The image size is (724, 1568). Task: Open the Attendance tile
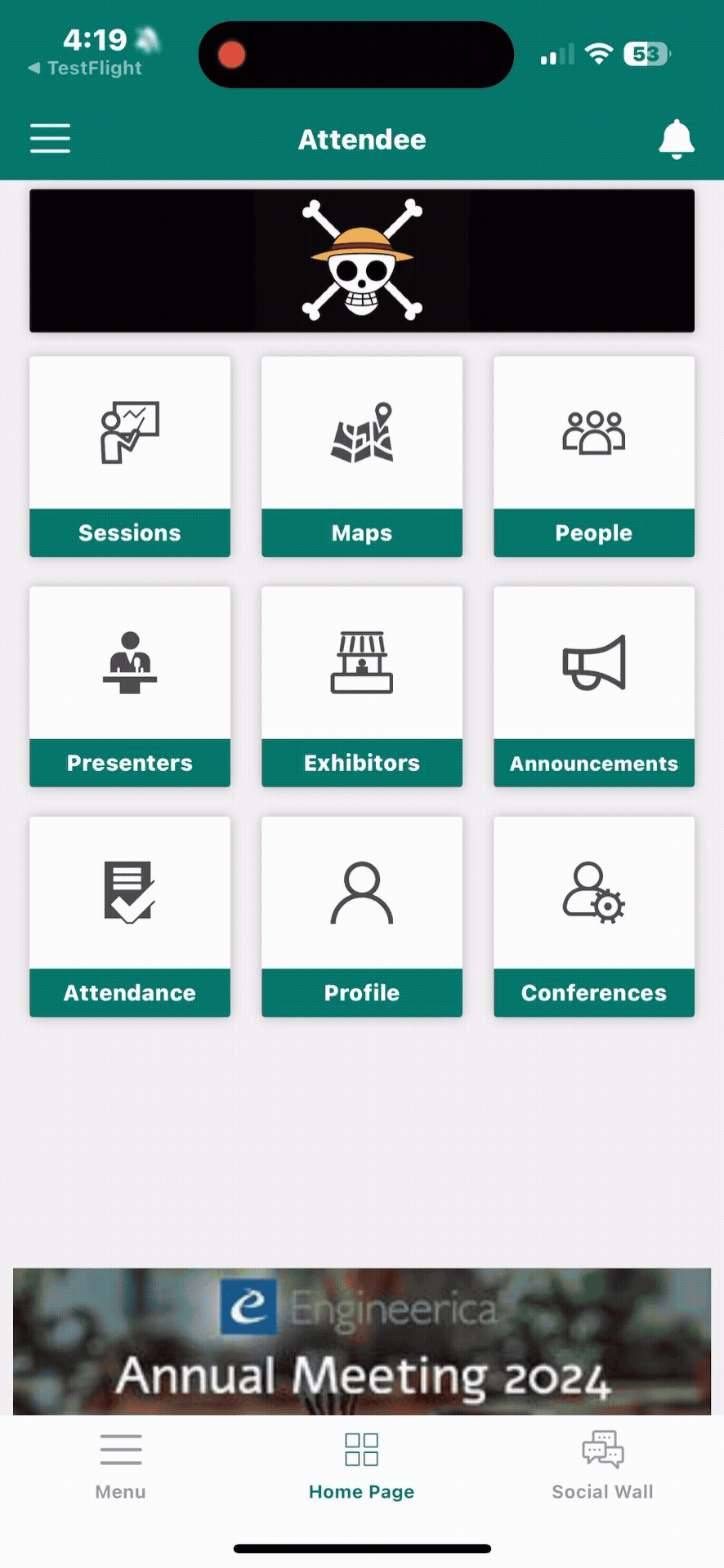pyautogui.click(x=130, y=916)
